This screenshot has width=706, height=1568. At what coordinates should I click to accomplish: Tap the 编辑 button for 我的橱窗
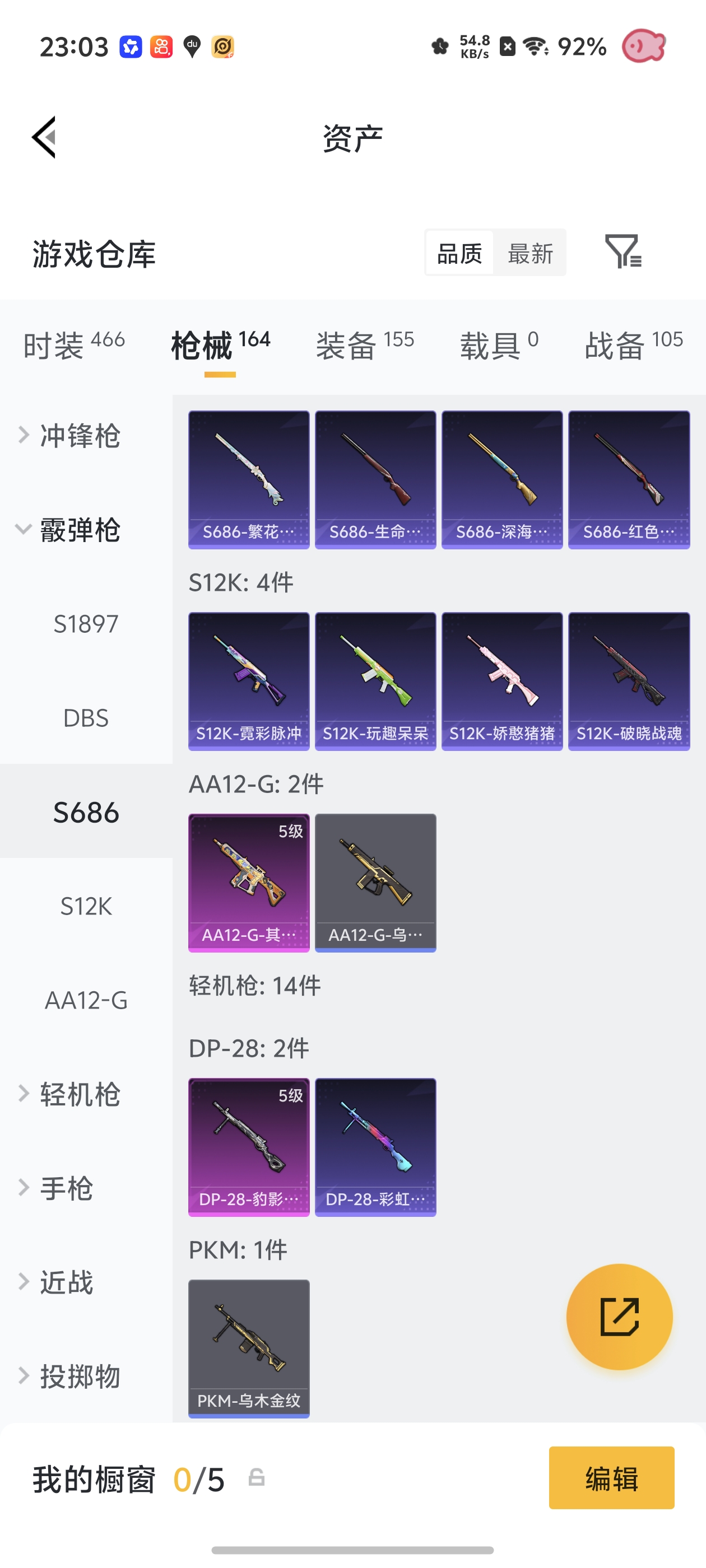pos(611,1478)
